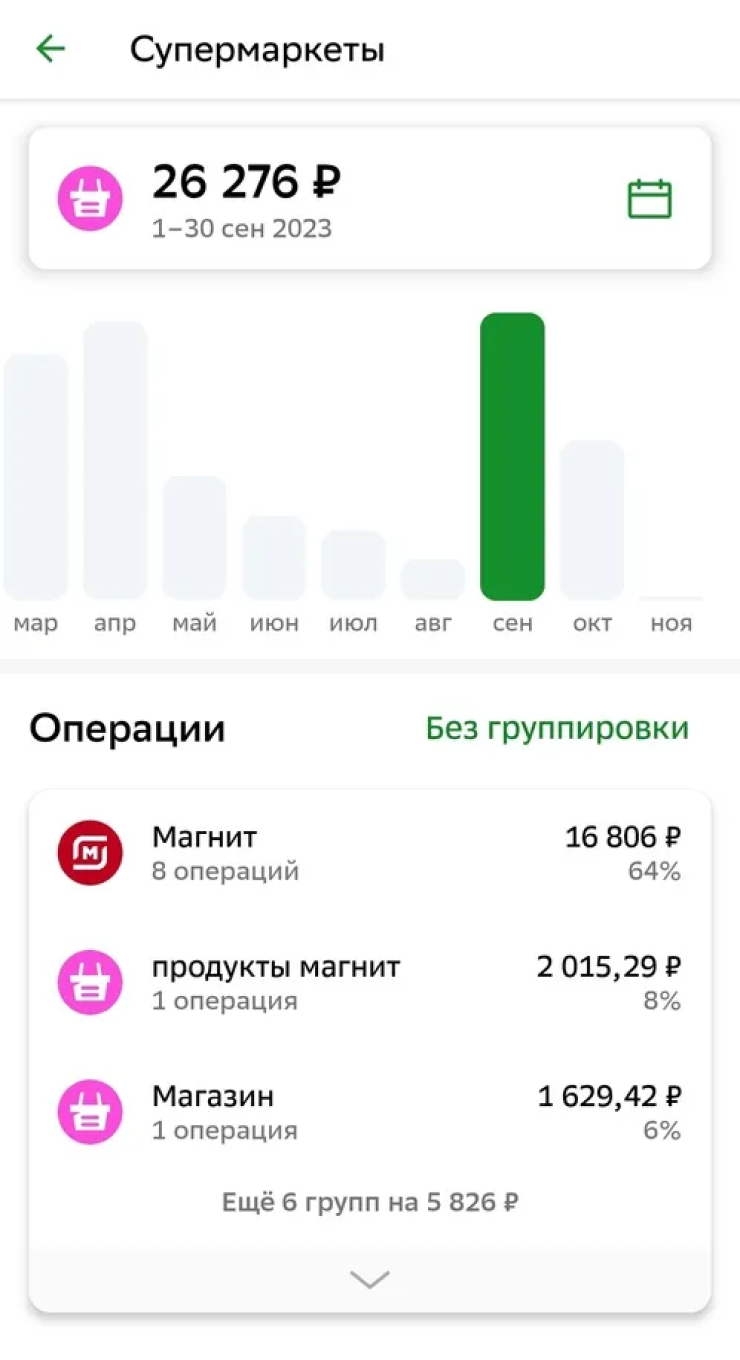Select the апр bar in the chart
The image size is (740, 1360).
click(115, 461)
